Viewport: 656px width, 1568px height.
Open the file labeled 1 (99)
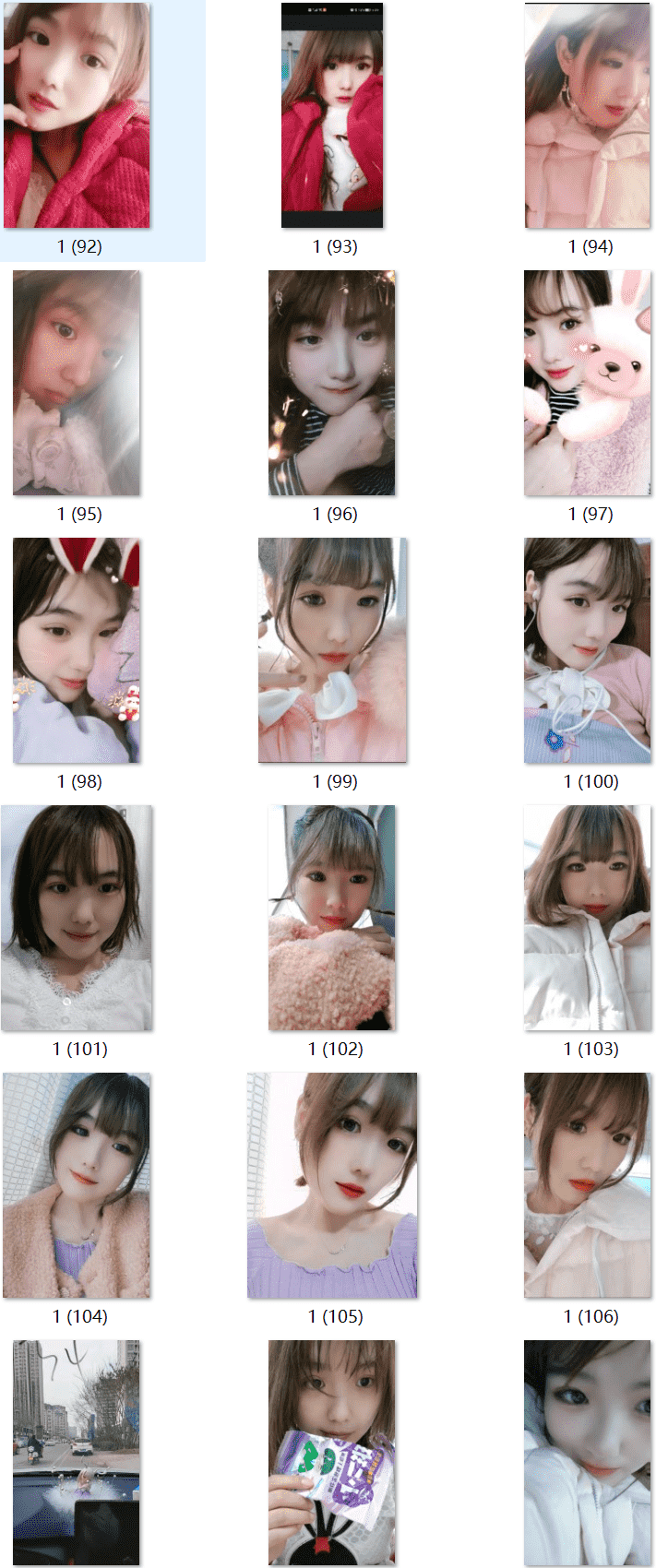tap(332, 650)
